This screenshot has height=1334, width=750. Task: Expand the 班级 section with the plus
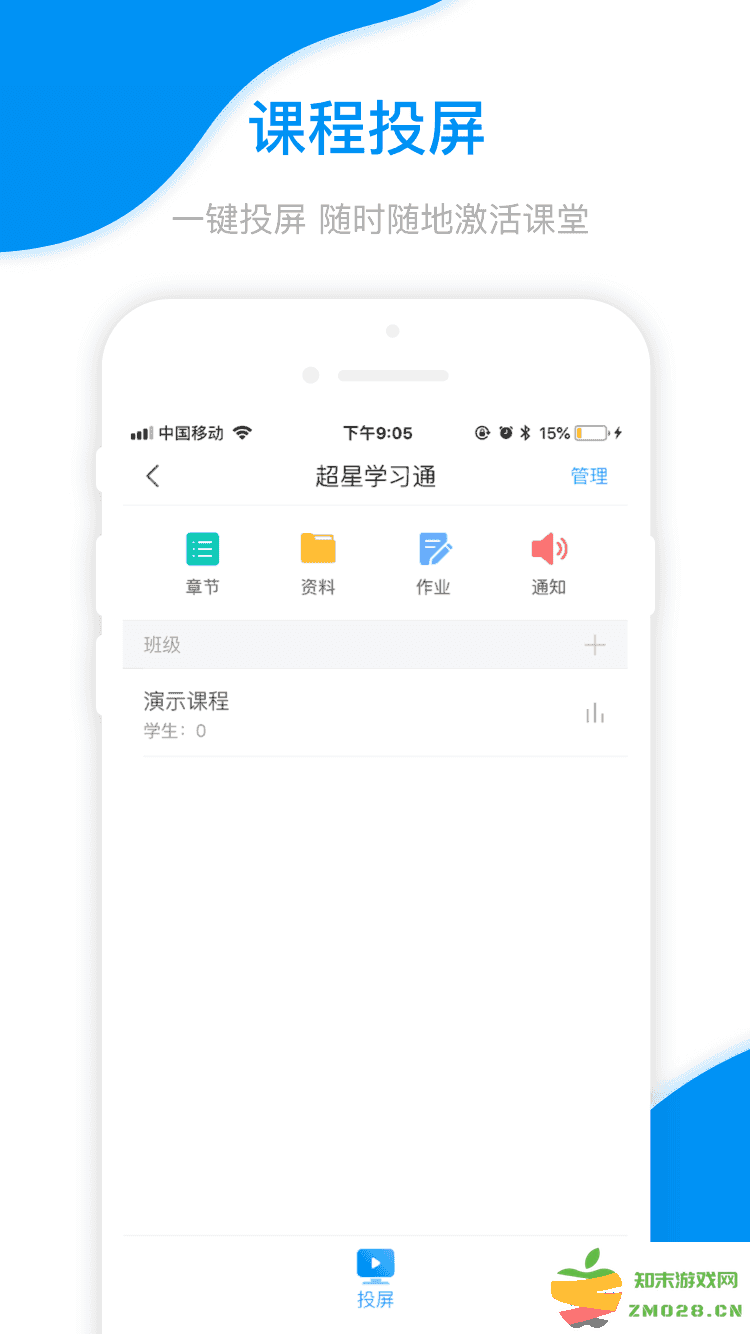click(x=595, y=645)
